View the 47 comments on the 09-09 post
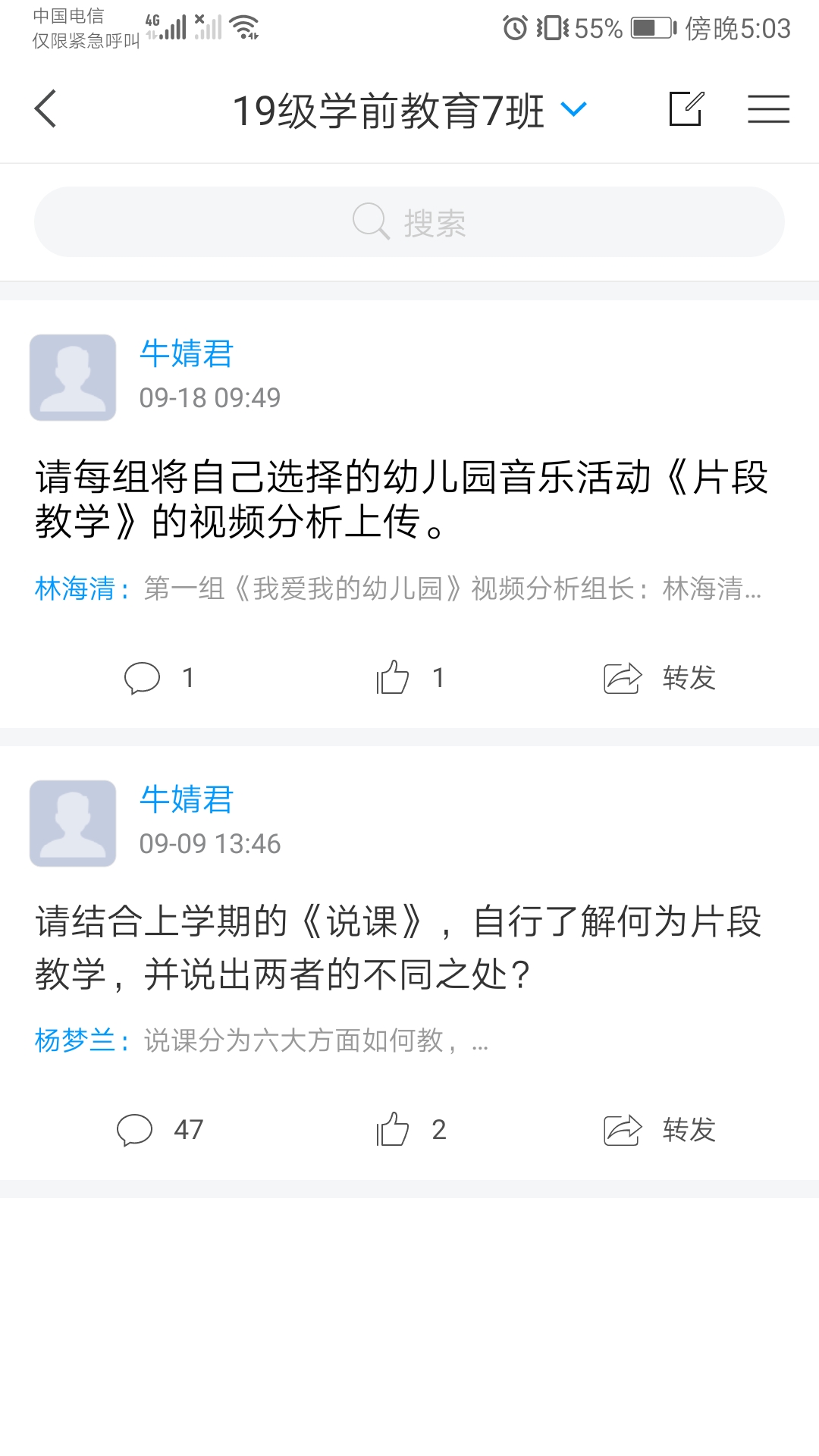This screenshot has height=1456, width=819. 159,1130
